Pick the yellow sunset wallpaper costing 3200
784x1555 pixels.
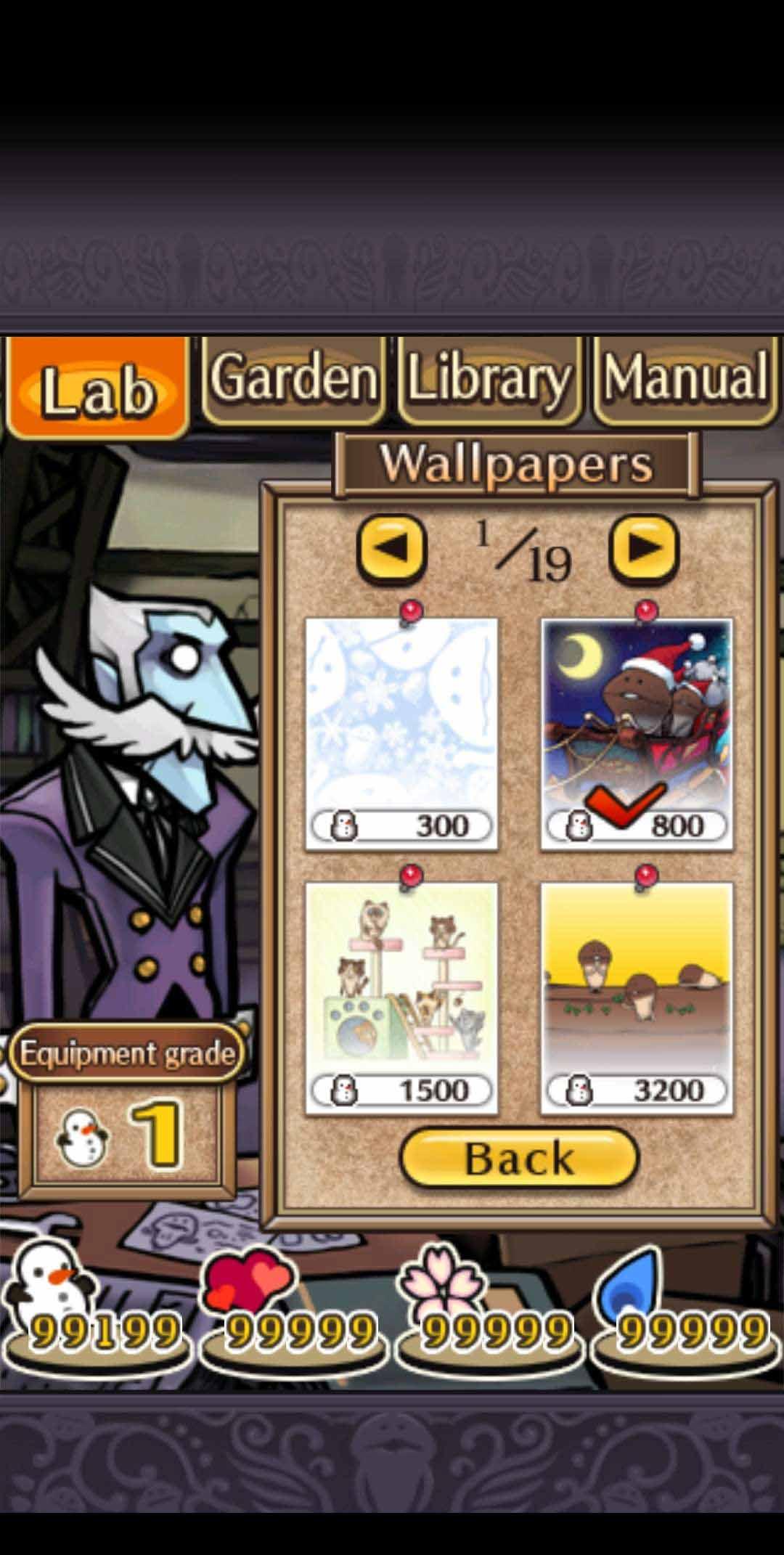pos(637,998)
